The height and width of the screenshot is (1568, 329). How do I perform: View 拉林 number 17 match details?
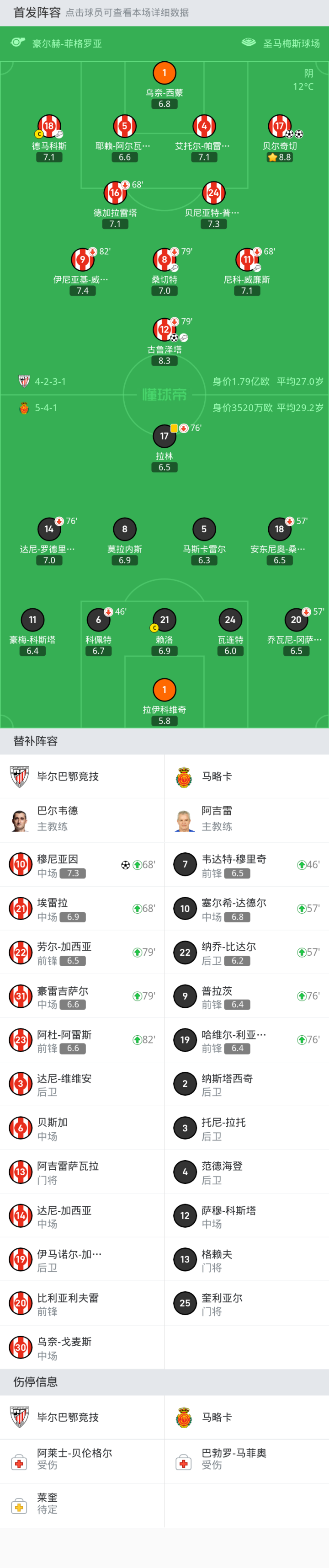tap(164, 448)
